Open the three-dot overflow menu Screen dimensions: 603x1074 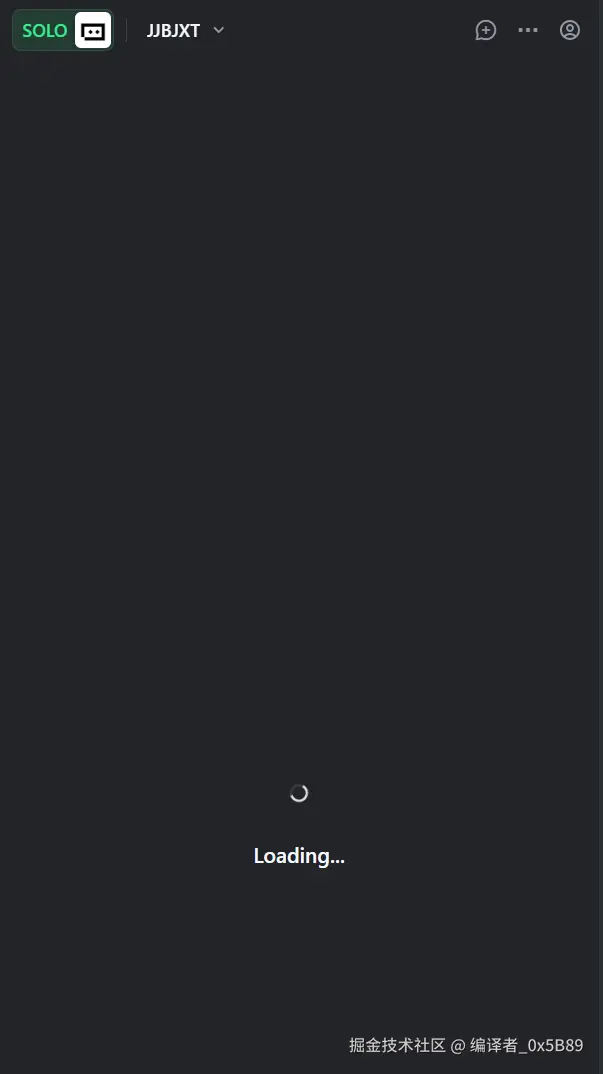click(528, 30)
